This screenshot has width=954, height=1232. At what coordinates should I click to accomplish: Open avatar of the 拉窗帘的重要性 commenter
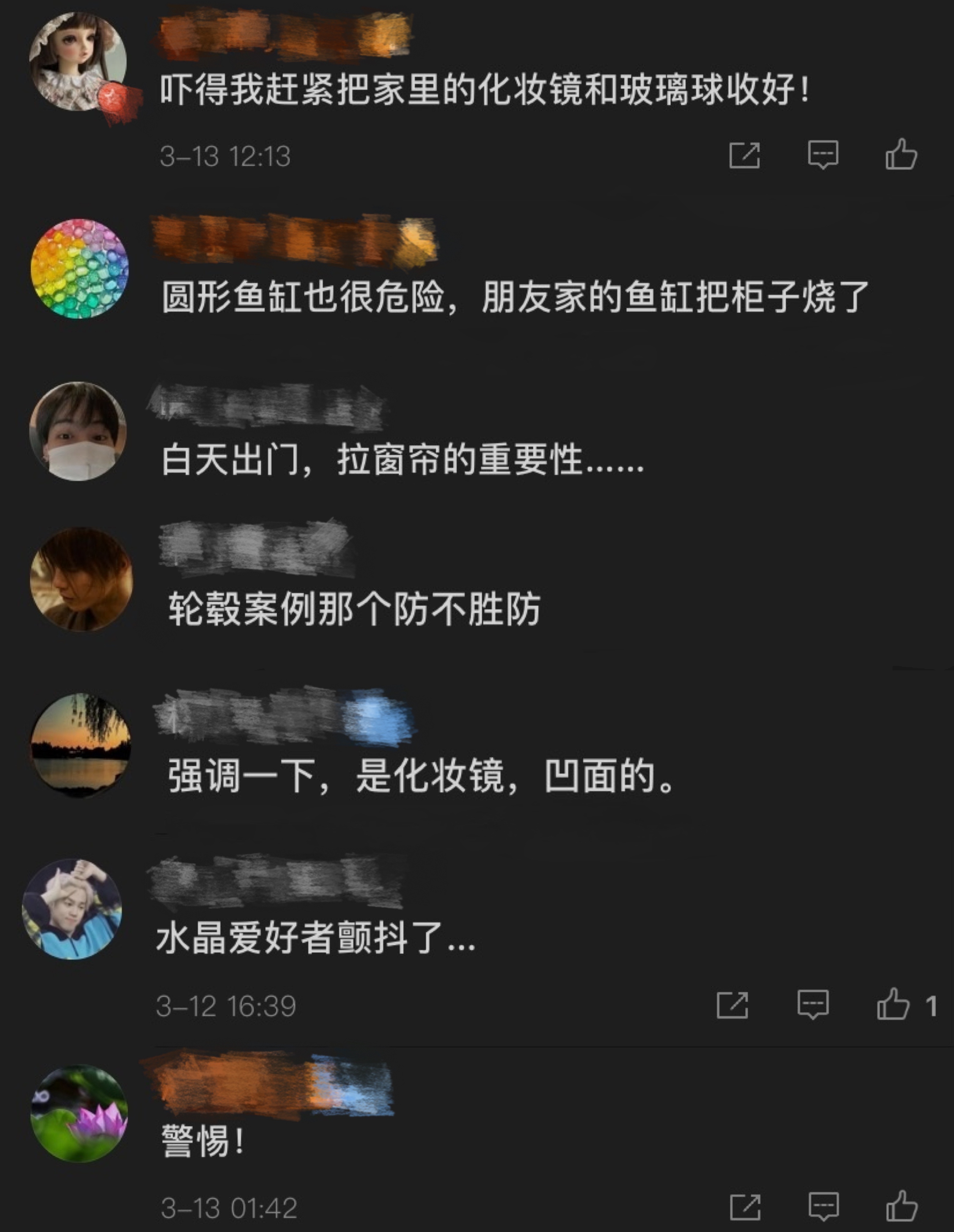(78, 431)
